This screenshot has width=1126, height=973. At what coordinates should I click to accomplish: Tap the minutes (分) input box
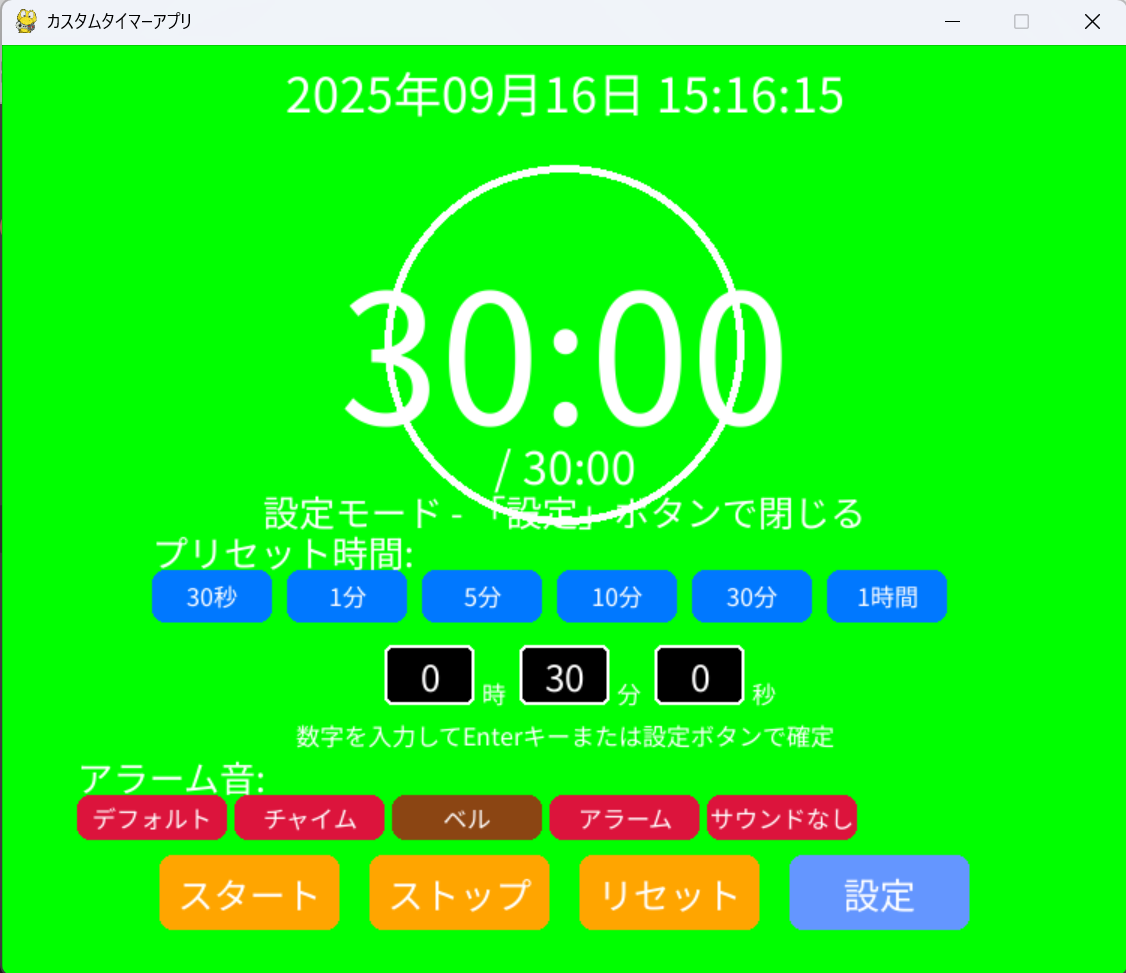tap(565, 677)
